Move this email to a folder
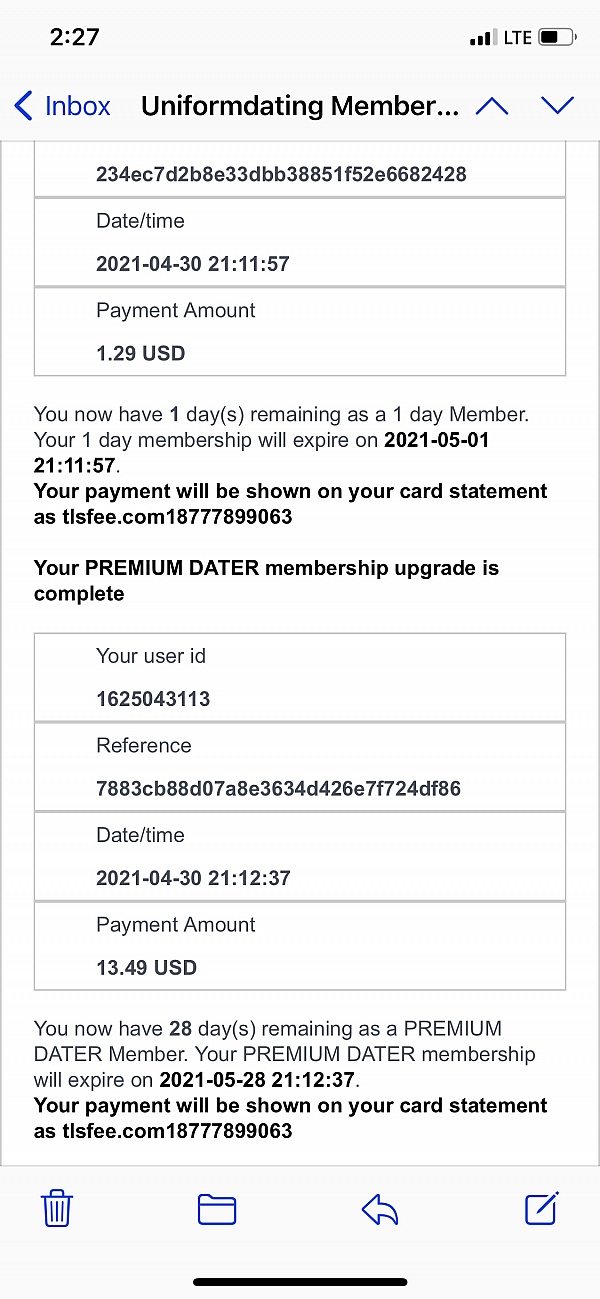The height and width of the screenshot is (1299, 600). pyautogui.click(x=217, y=1210)
